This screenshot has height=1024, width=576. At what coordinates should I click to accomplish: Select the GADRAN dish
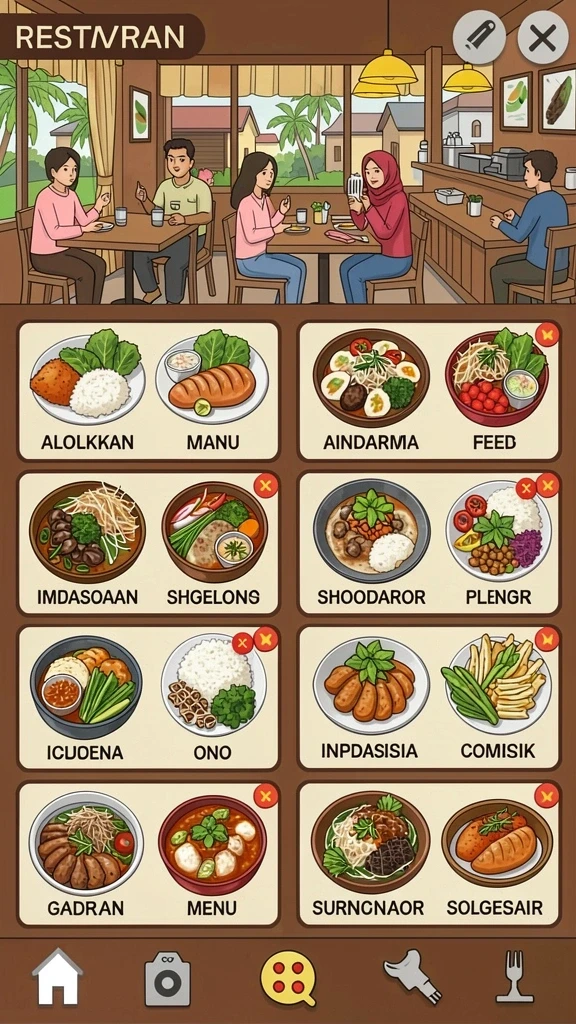click(x=86, y=852)
